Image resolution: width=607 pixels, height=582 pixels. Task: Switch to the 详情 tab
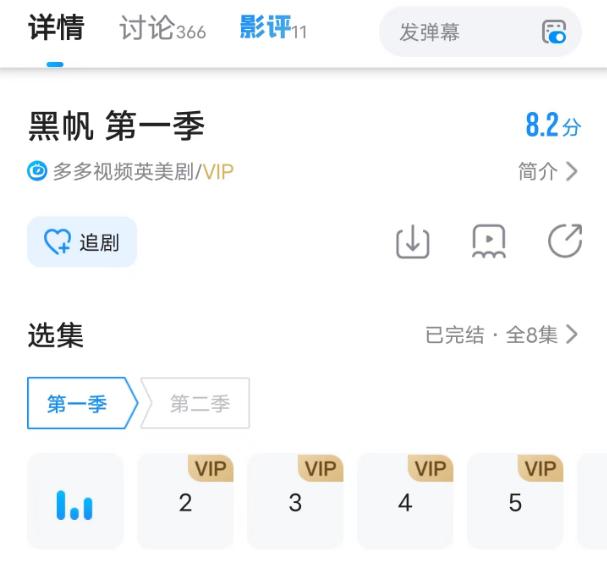tap(56, 30)
